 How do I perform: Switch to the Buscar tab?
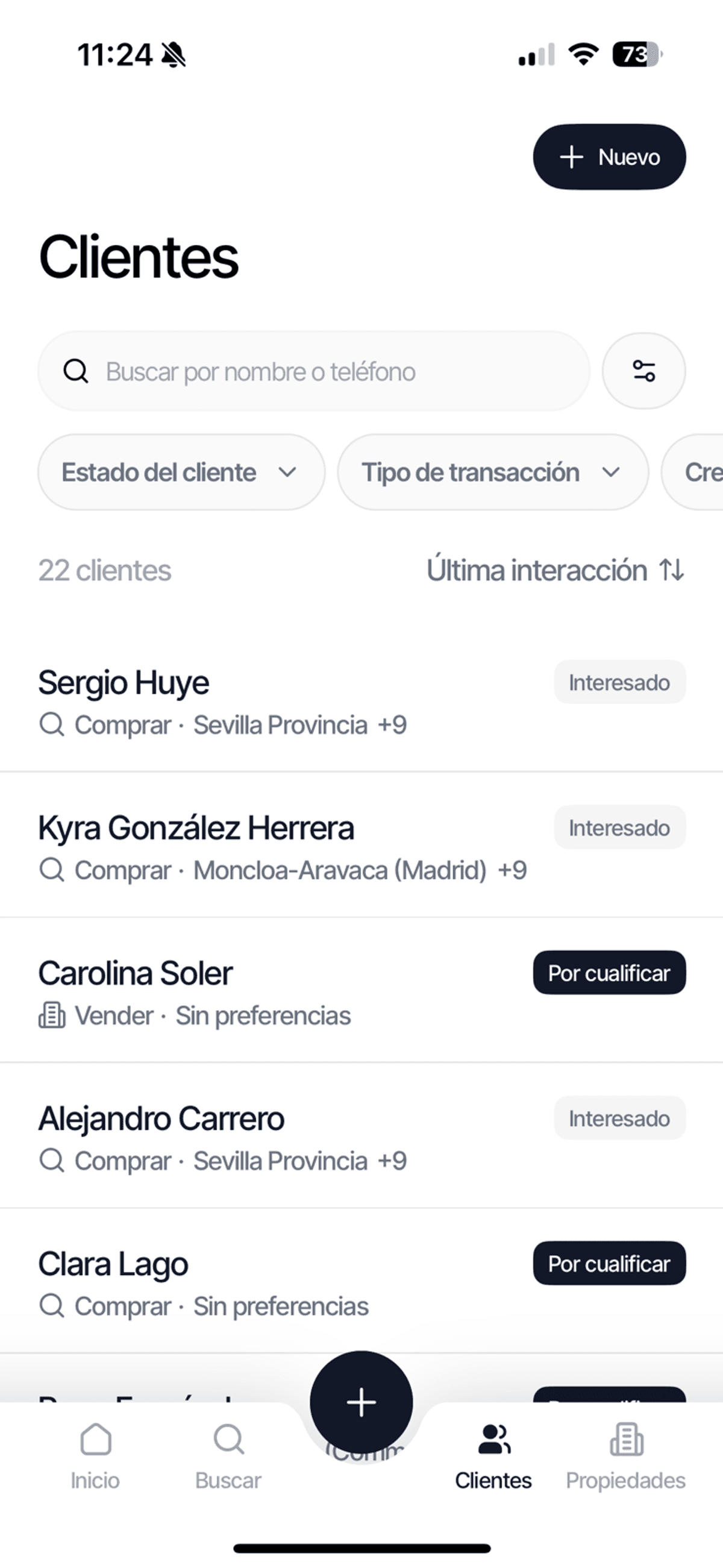(228, 1456)
